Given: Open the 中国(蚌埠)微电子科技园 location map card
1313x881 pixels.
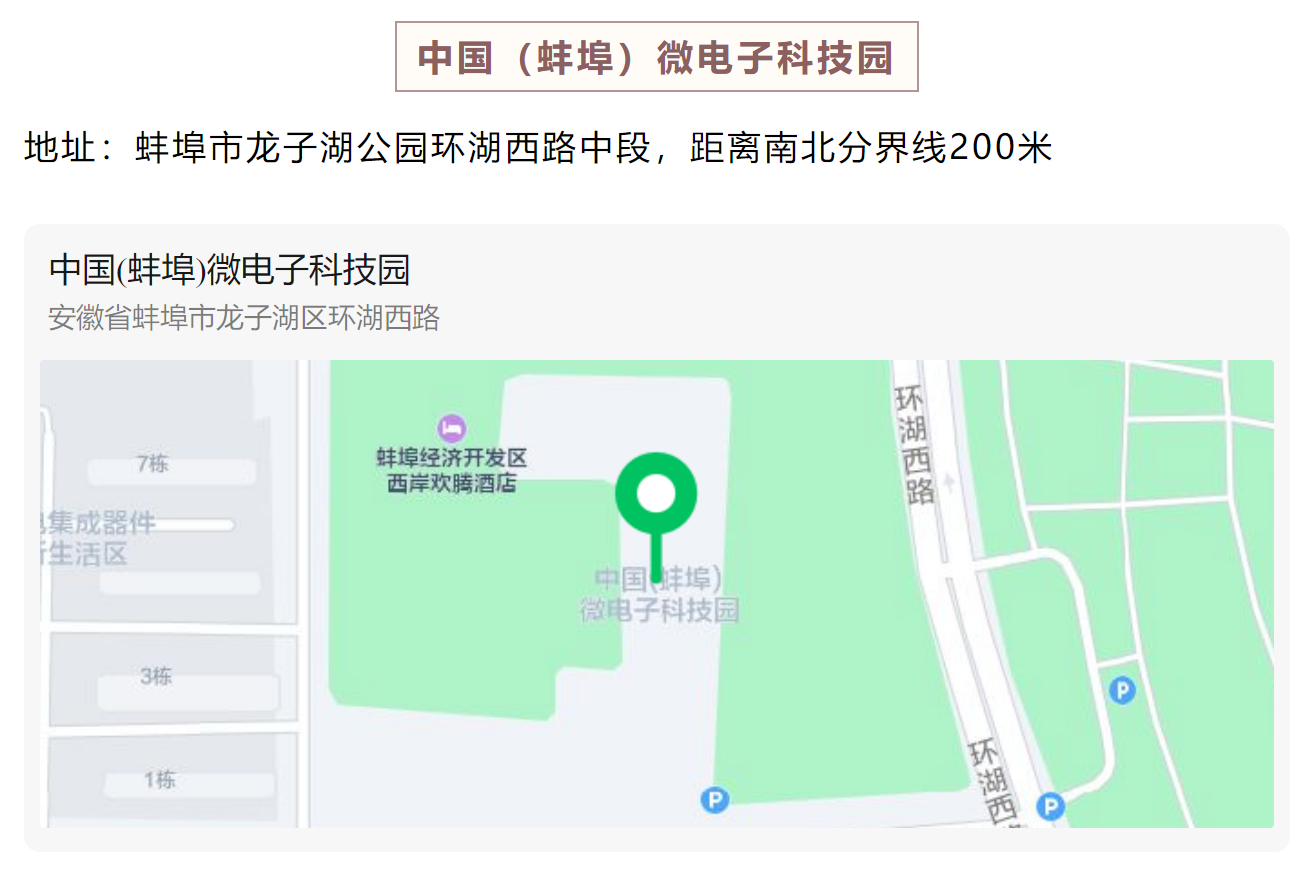Looking at the screenshot, I should tap(230, 271).
